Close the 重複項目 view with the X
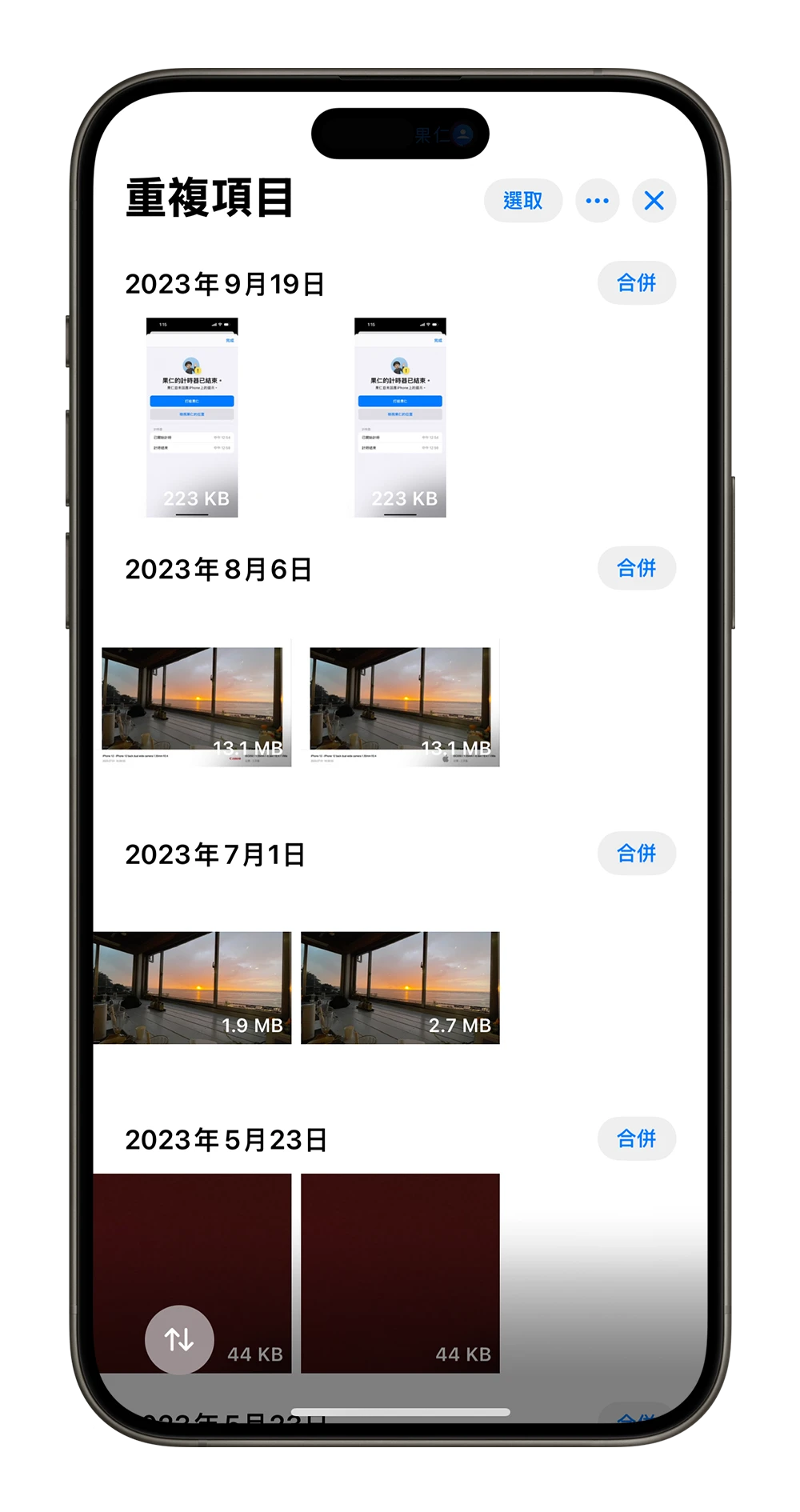The height and width of the screenshot is (1512, 800). tap(653, 201)
